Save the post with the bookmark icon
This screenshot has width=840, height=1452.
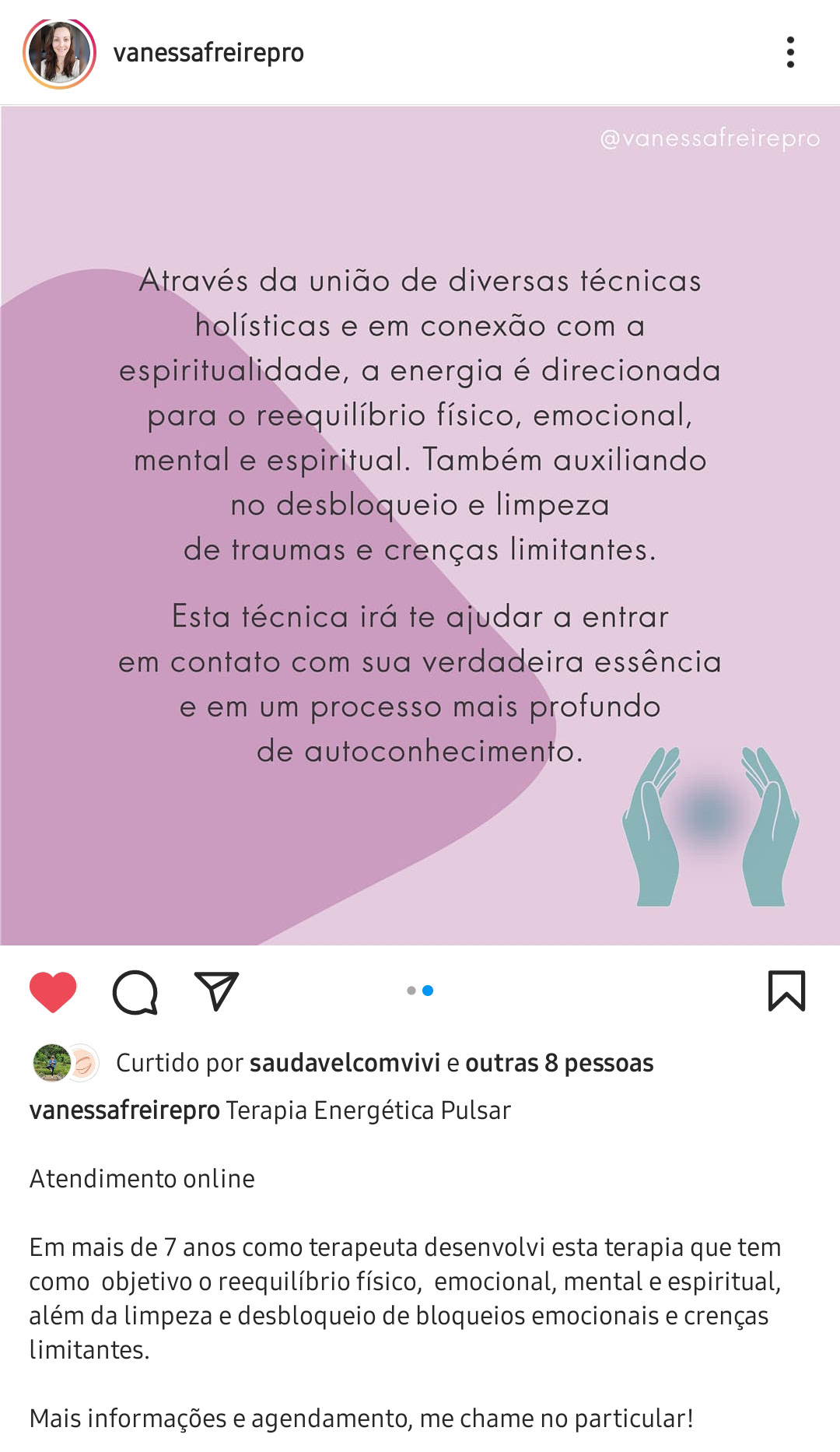coord(786,991)
